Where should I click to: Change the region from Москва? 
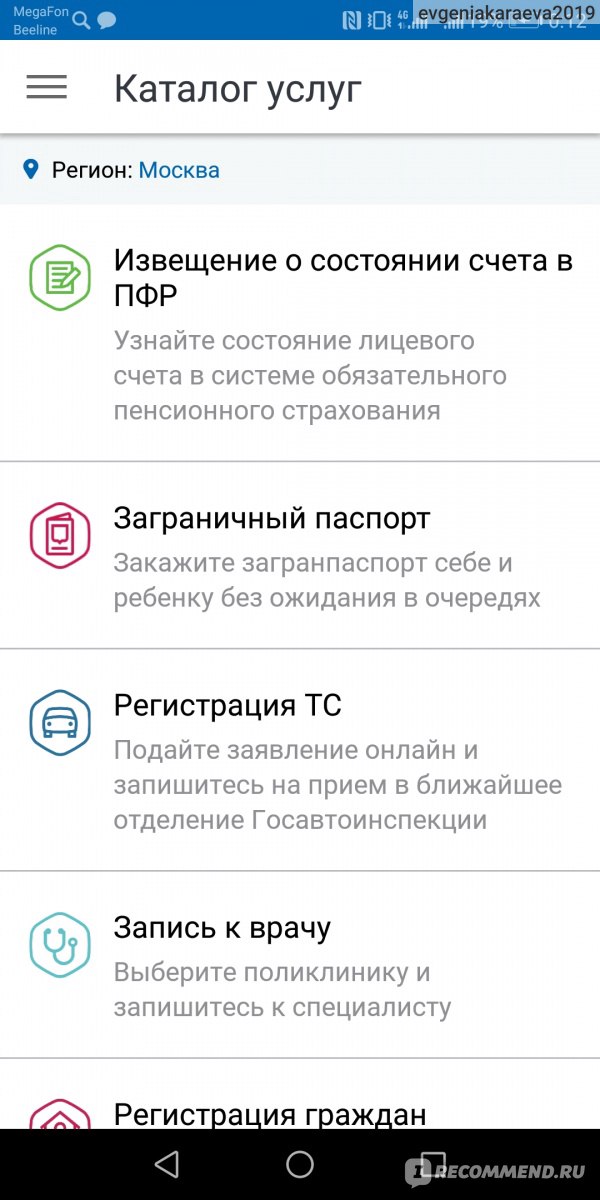coord(179,170)
